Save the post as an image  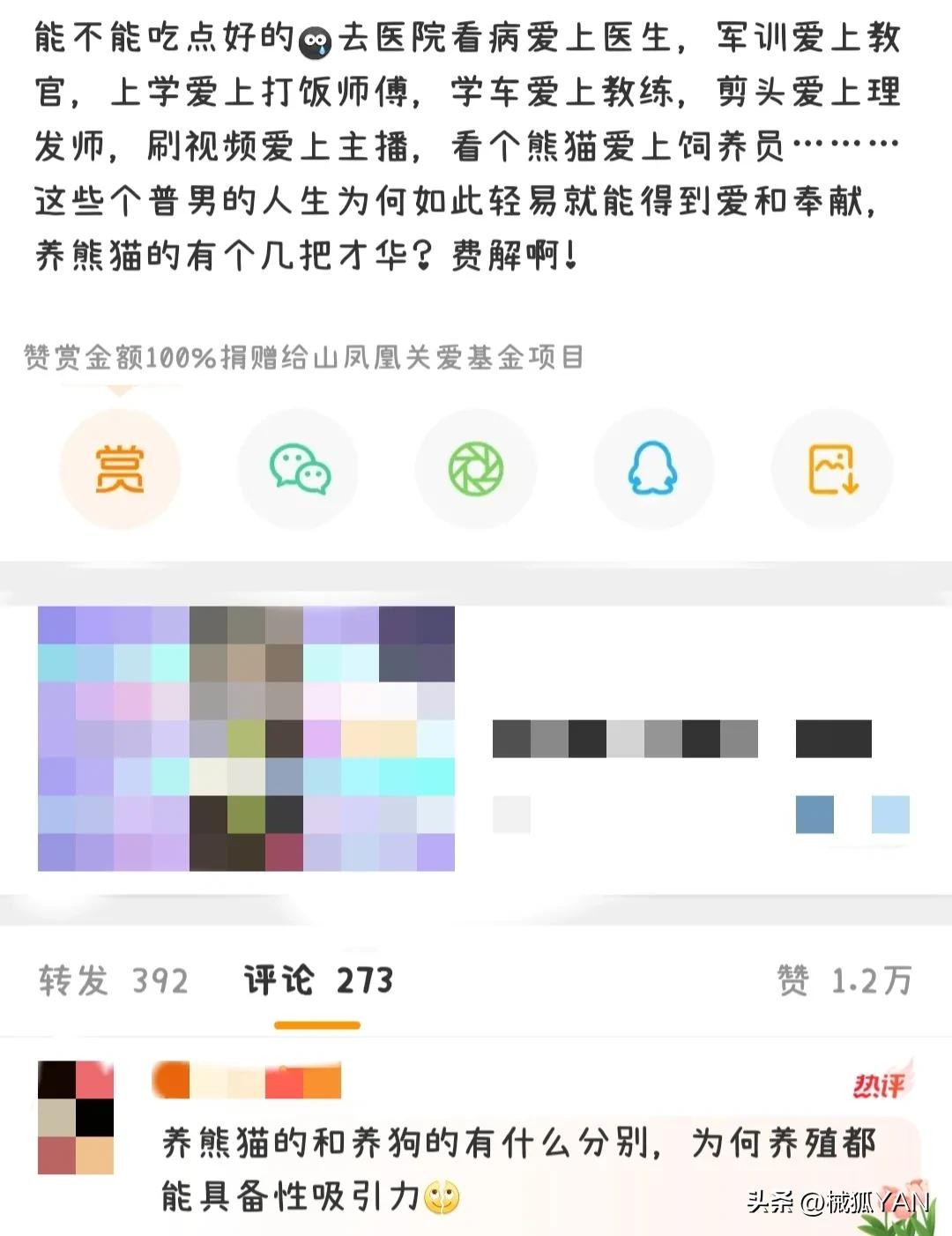tap(832, 469)
